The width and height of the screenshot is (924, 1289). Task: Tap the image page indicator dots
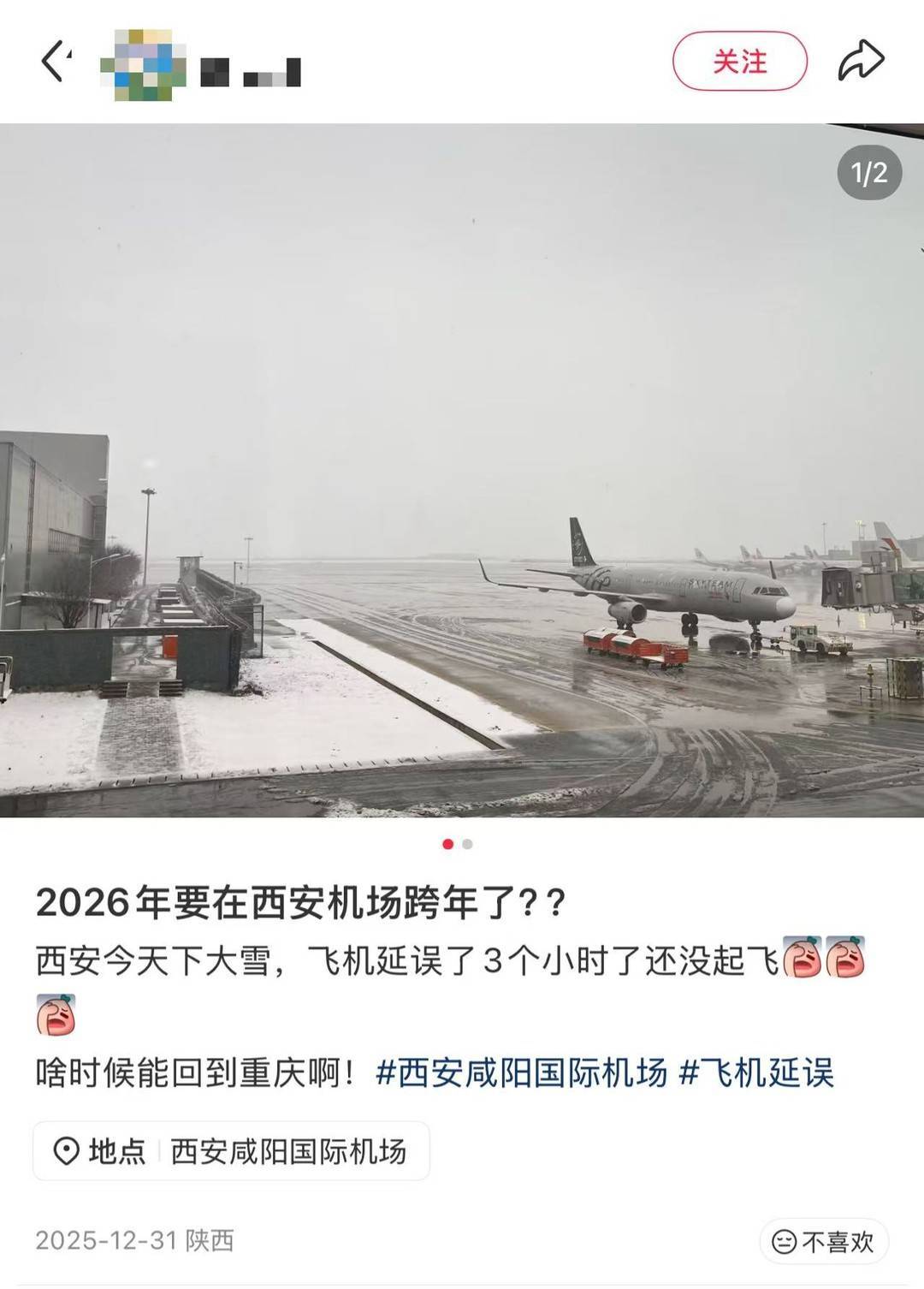[458, 844]
